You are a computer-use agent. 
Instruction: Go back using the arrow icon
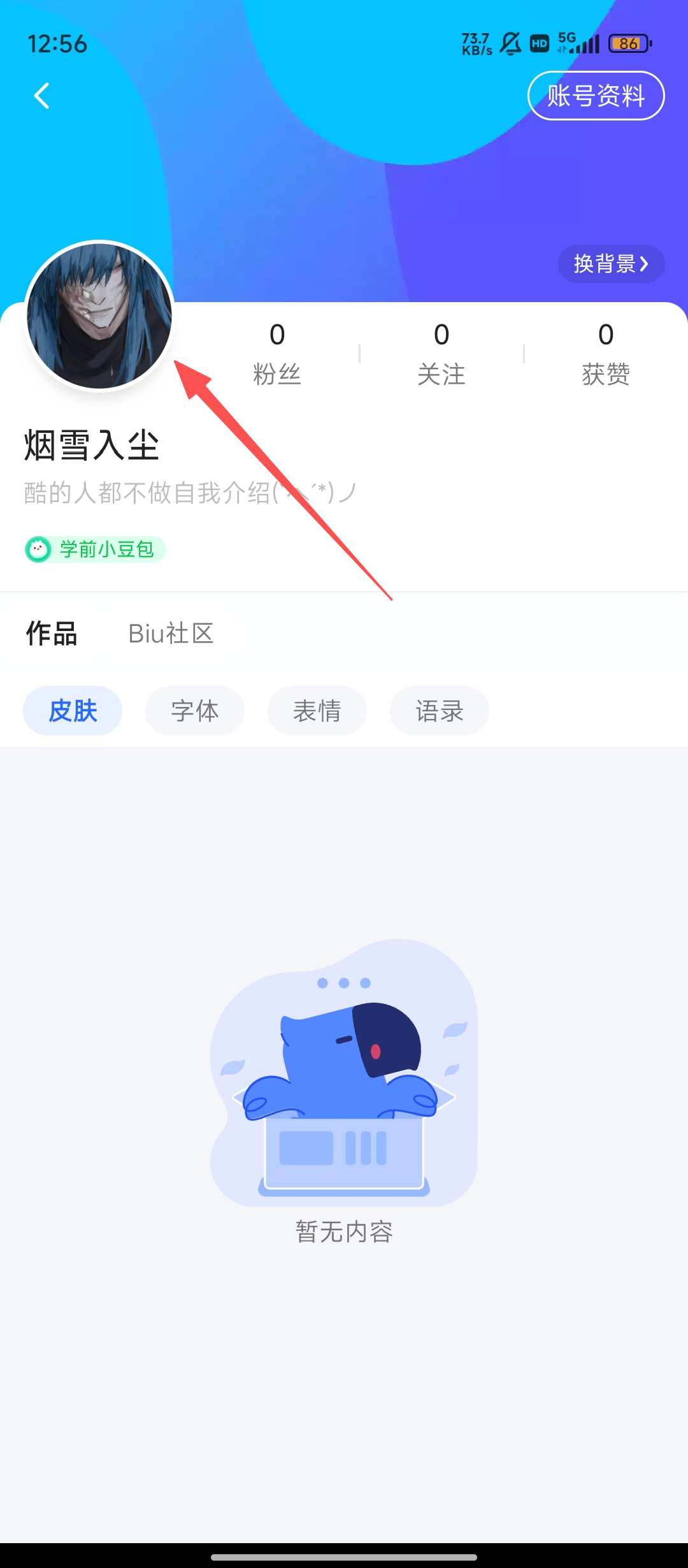42,96
